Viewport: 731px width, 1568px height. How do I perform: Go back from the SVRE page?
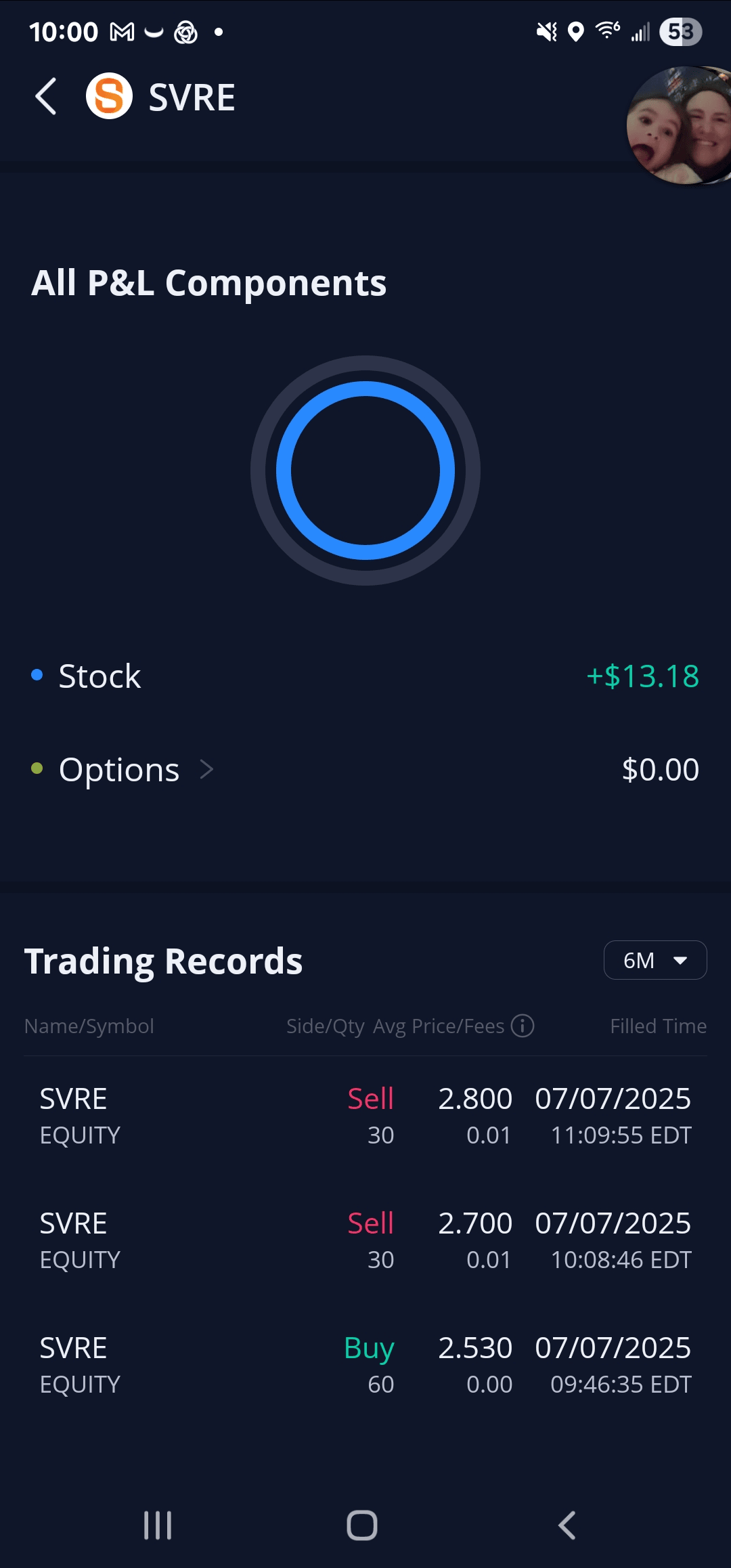[46, 97]
